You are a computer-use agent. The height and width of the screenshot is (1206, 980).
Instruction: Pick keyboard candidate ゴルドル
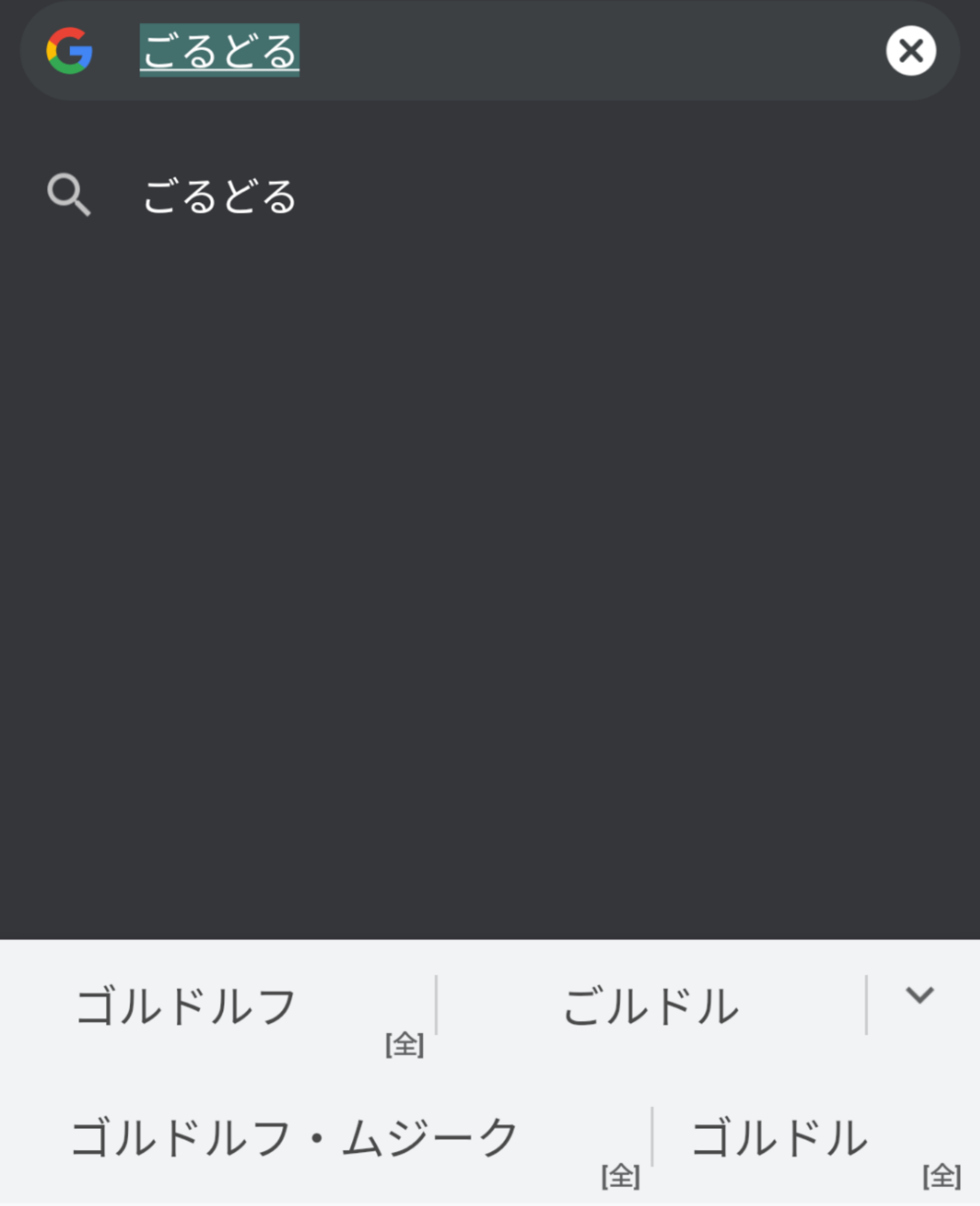779,1138
